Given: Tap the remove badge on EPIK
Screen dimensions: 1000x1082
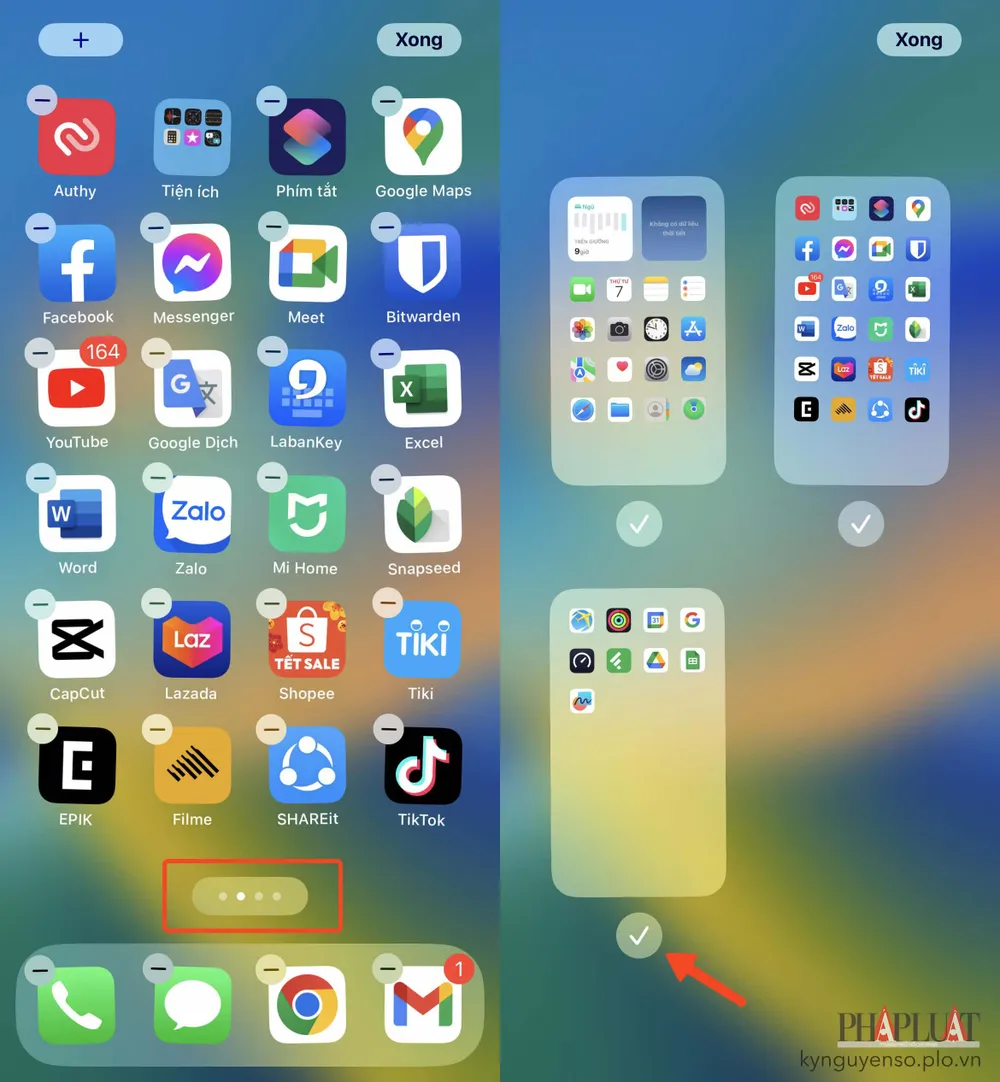Looking at the screenshot, I should (42, 729).
